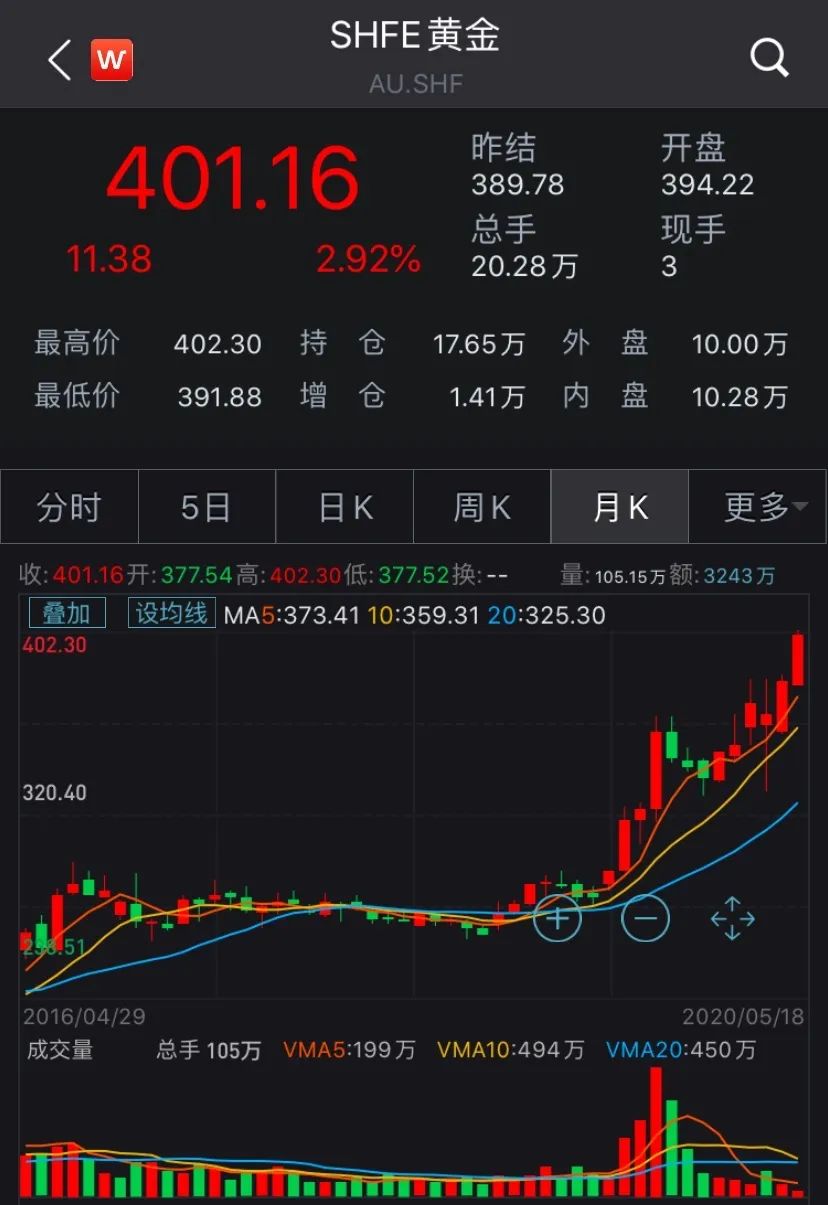Go back using the arrow icon
Screen dimensions: 828x1205
pos(60,61)
